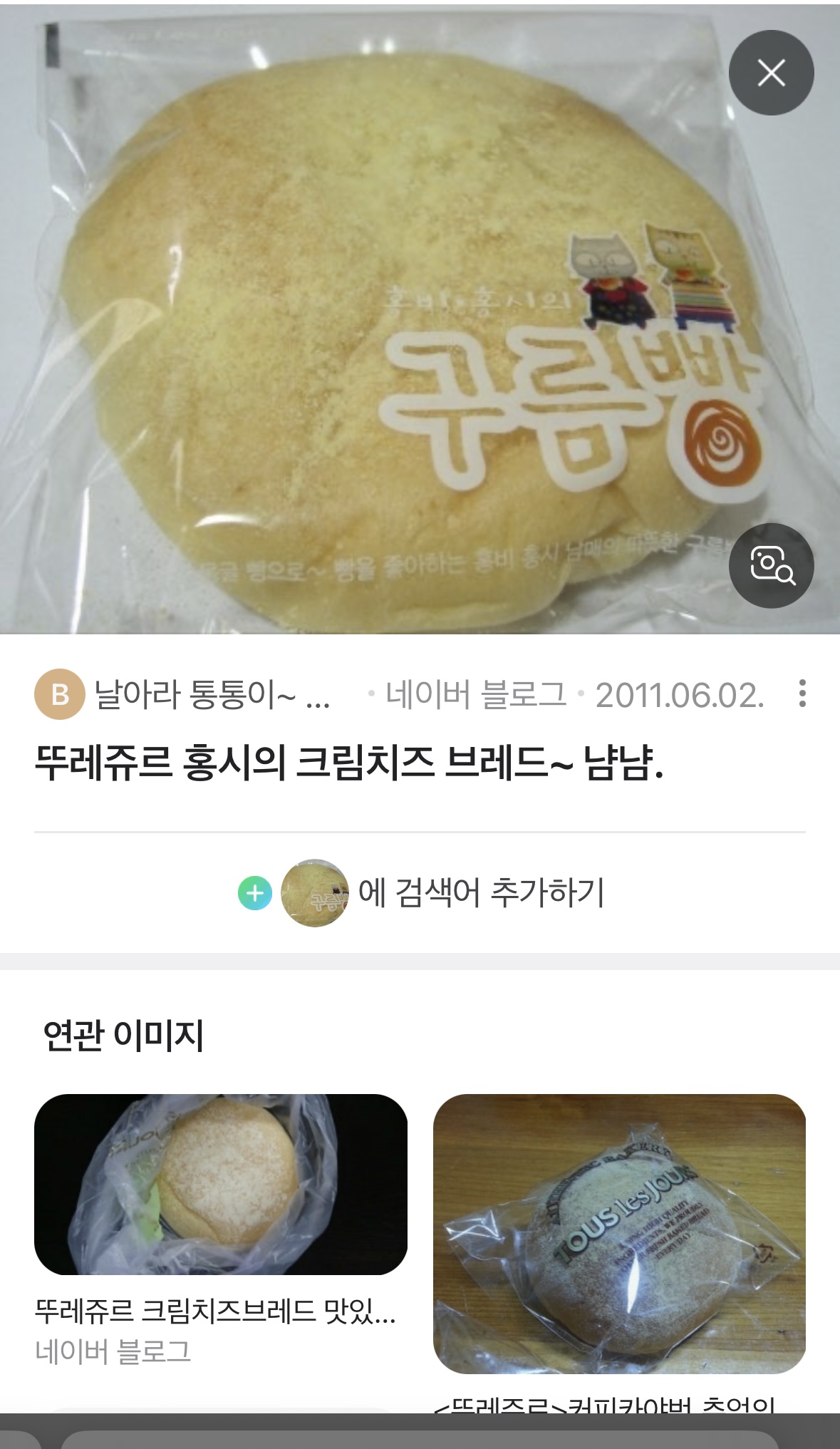The image size is (840, 1449).
Task: Open the post titled 뚜레쥬르 홍시의 크림치즈 브레드
Action: point(349,763)
